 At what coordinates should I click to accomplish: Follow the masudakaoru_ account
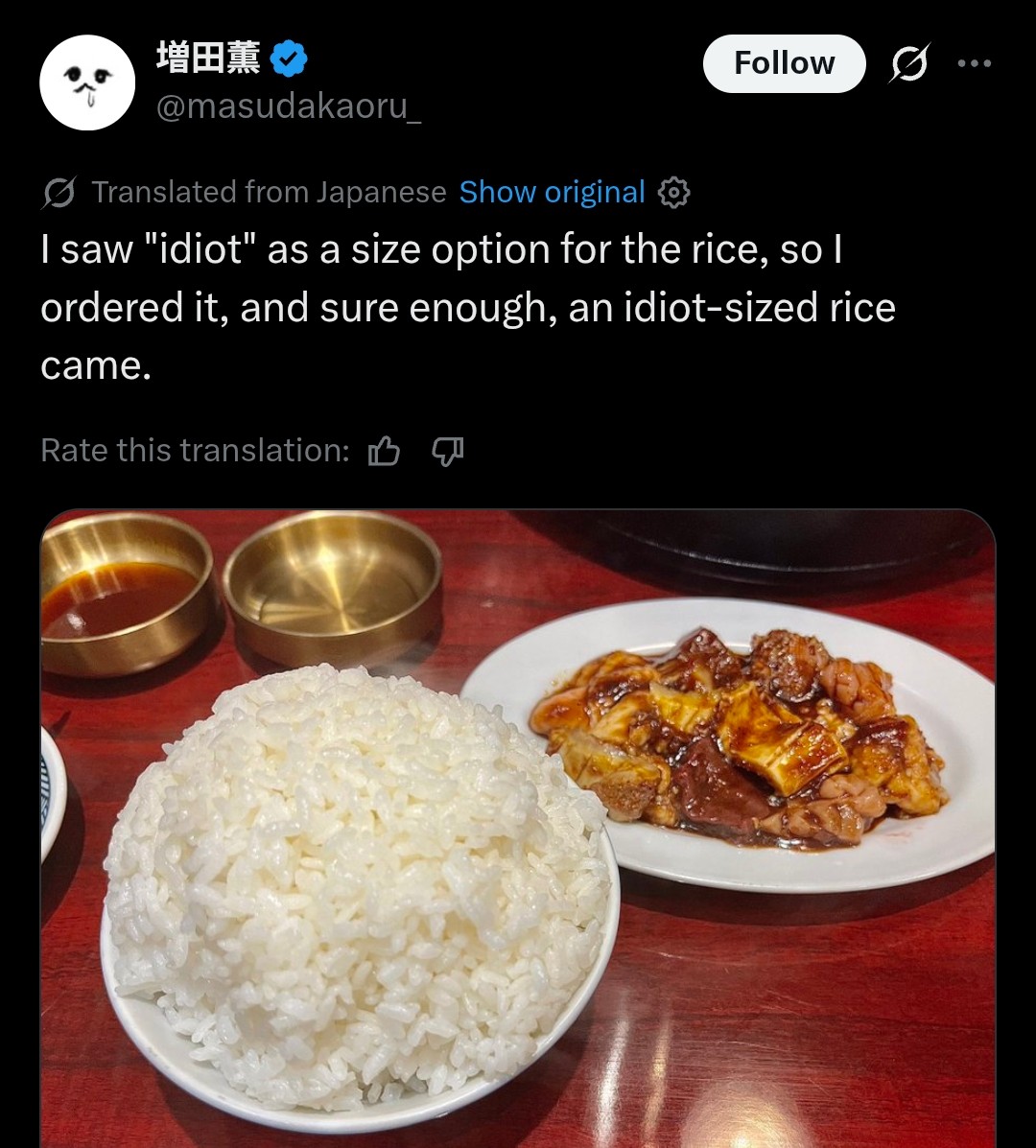pyautogui.click(x=784, y=63)
